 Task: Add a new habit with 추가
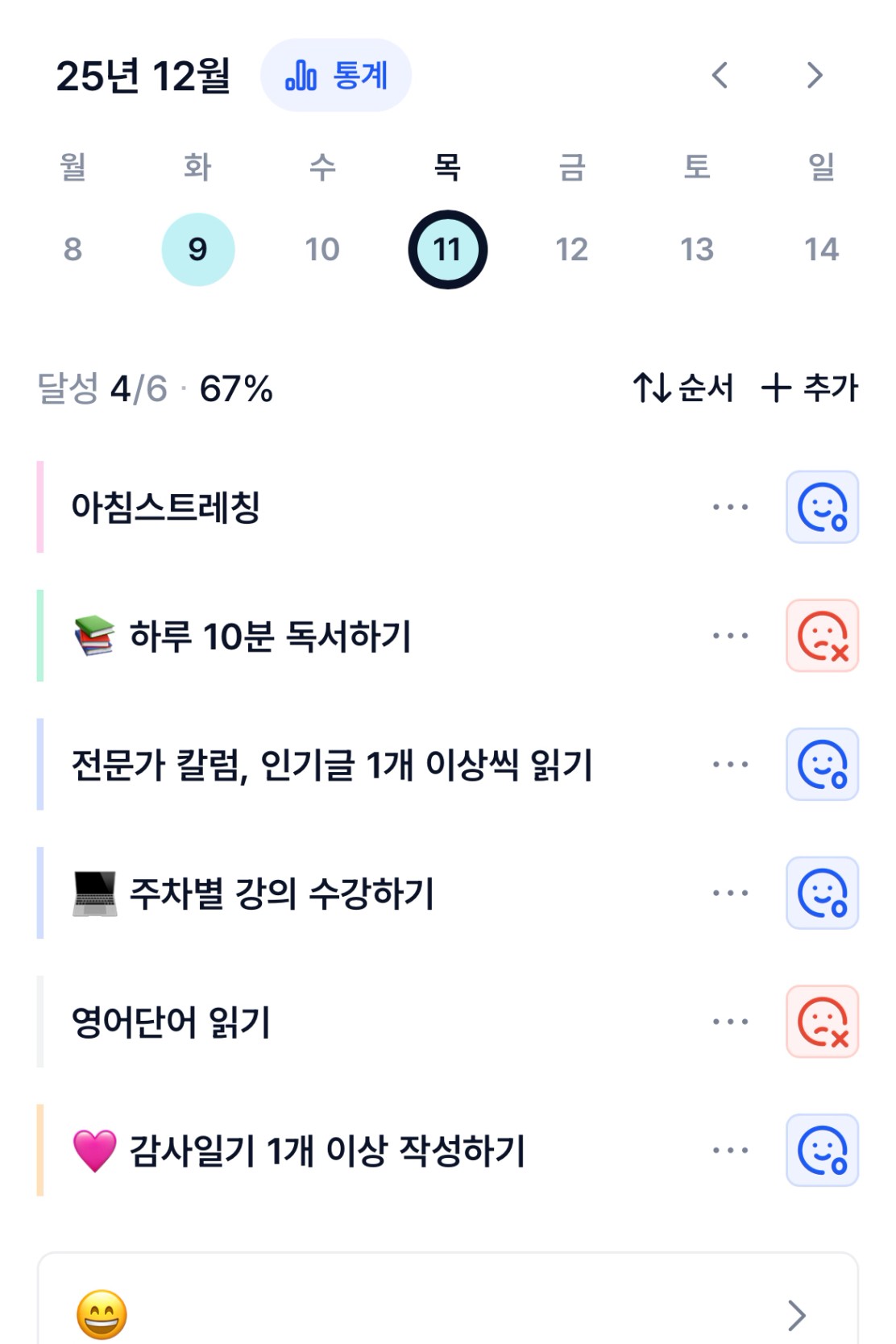(x=810, y=388)
